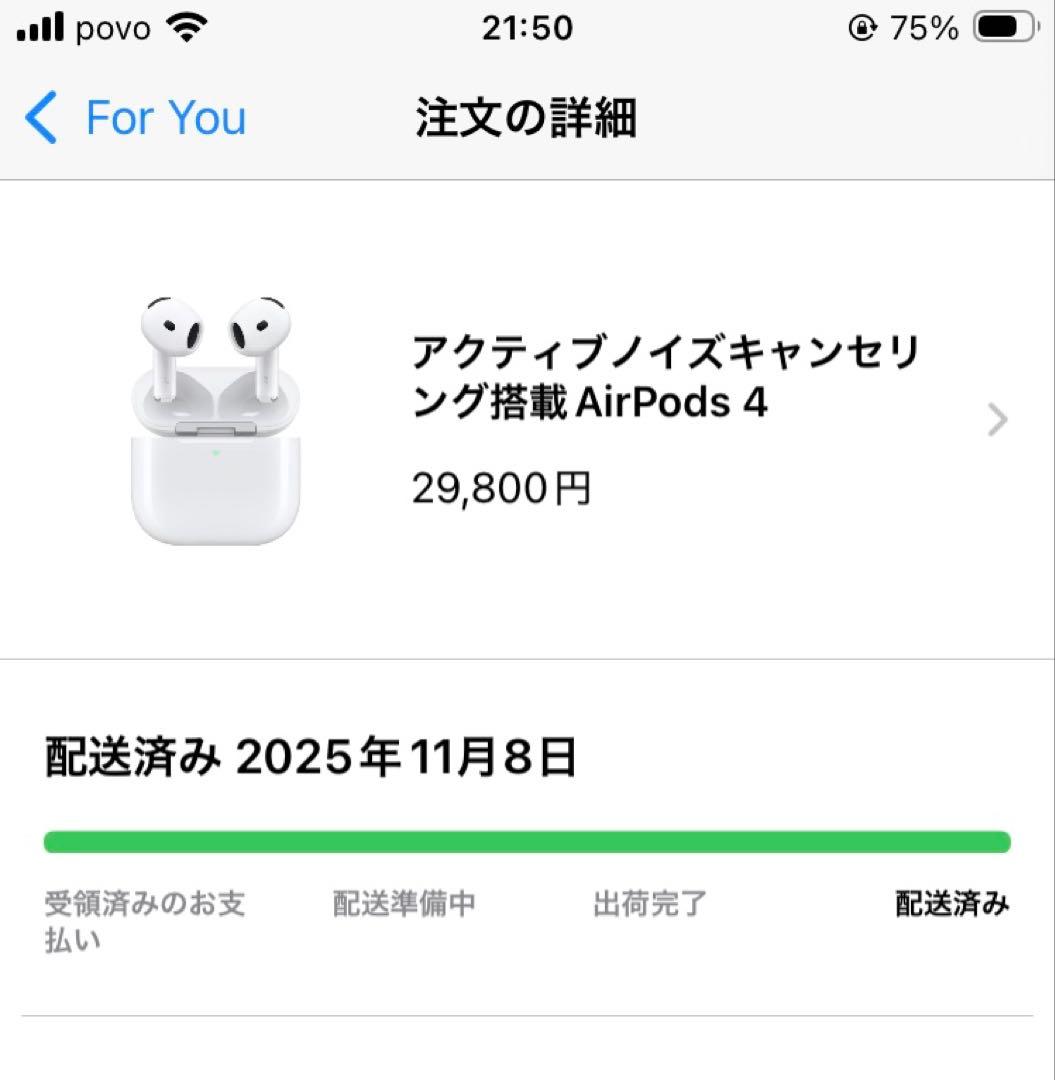Tap the clock showing 21:50
This screenshot has height=1080, width=1055.
pyautogui.click(x=527, y=27)
